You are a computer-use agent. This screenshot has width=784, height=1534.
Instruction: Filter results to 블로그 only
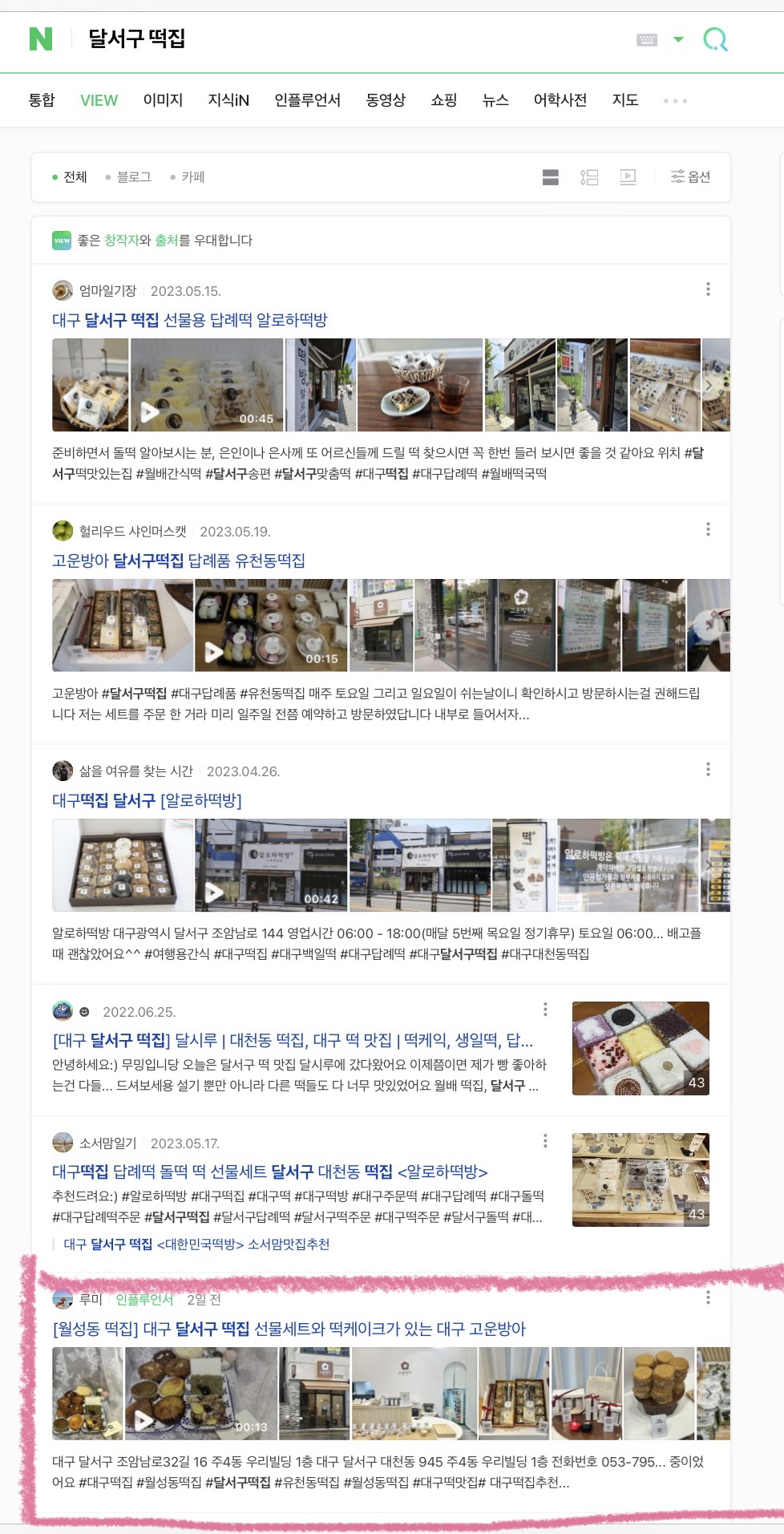coord(133,177)
